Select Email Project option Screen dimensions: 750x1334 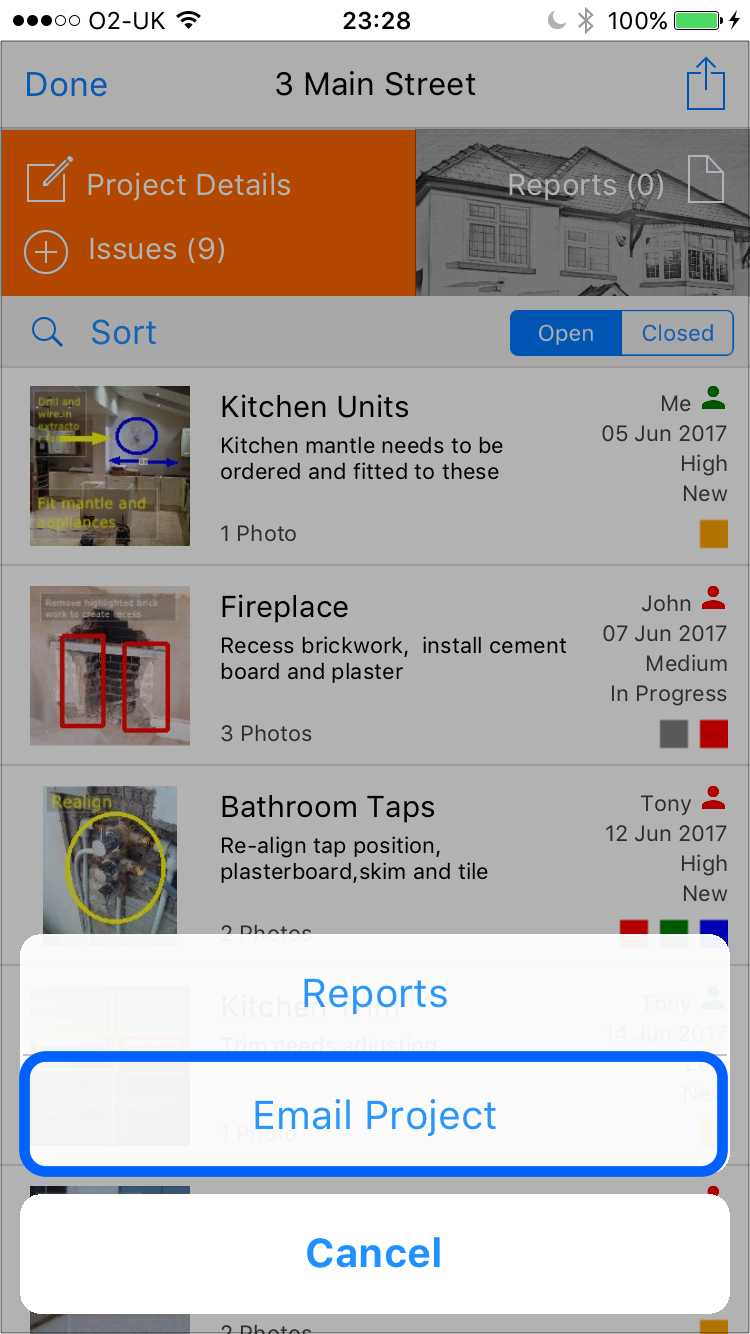375,1115
